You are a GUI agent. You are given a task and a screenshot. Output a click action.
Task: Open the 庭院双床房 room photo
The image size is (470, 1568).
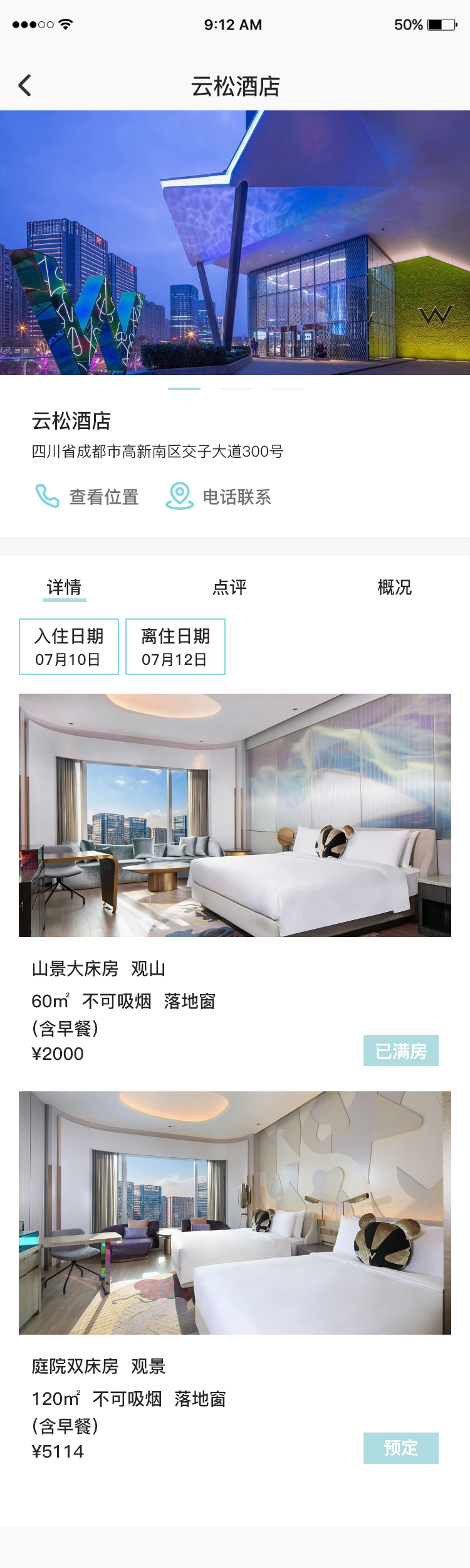(235, 1212)
